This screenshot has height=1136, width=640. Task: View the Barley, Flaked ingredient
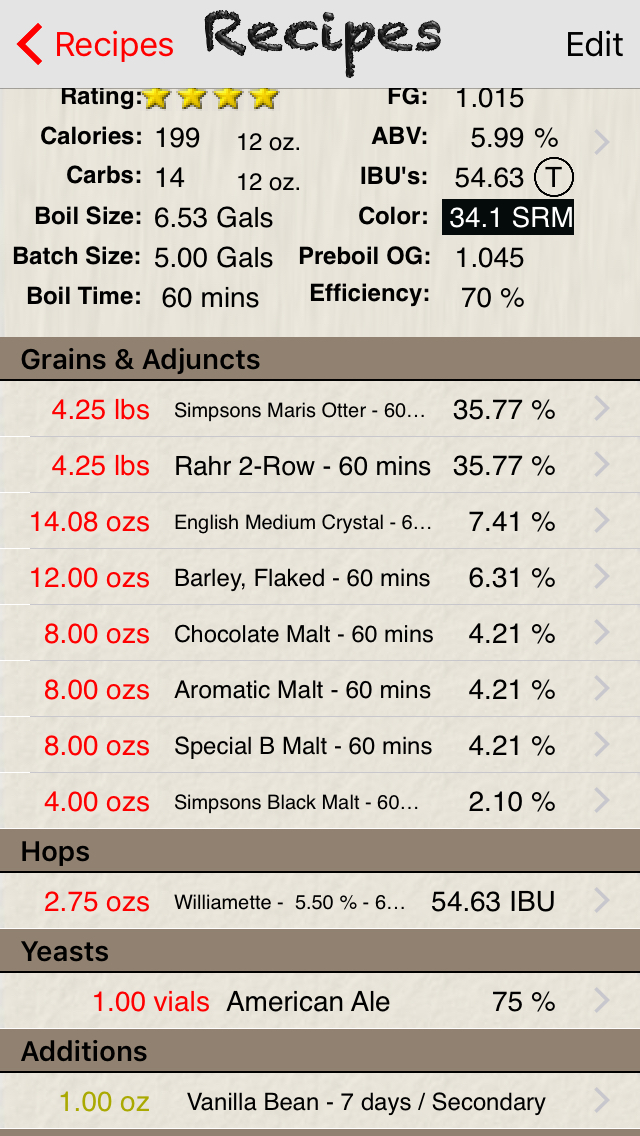(320, 577)
